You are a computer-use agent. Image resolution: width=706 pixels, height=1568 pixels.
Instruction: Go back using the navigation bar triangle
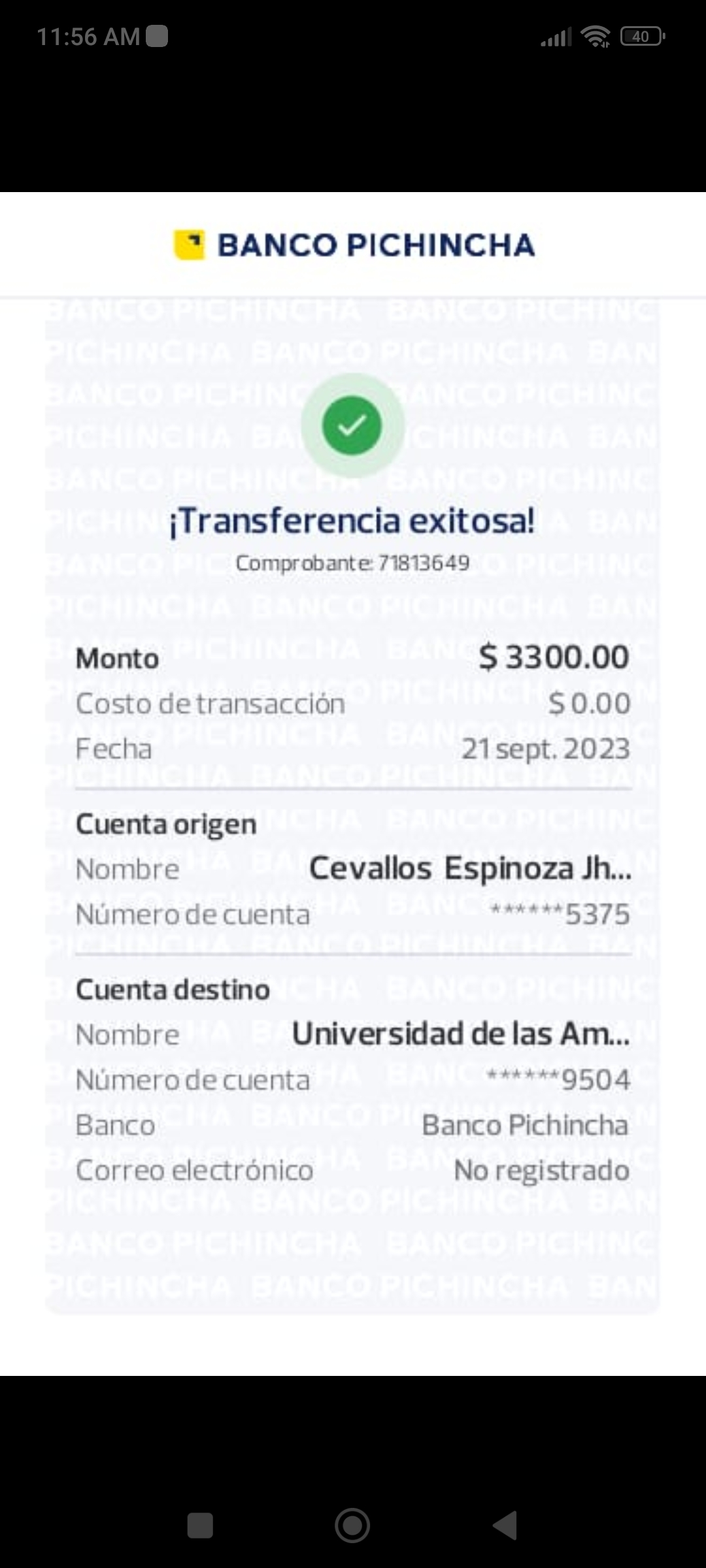[x=505, y=1526]
